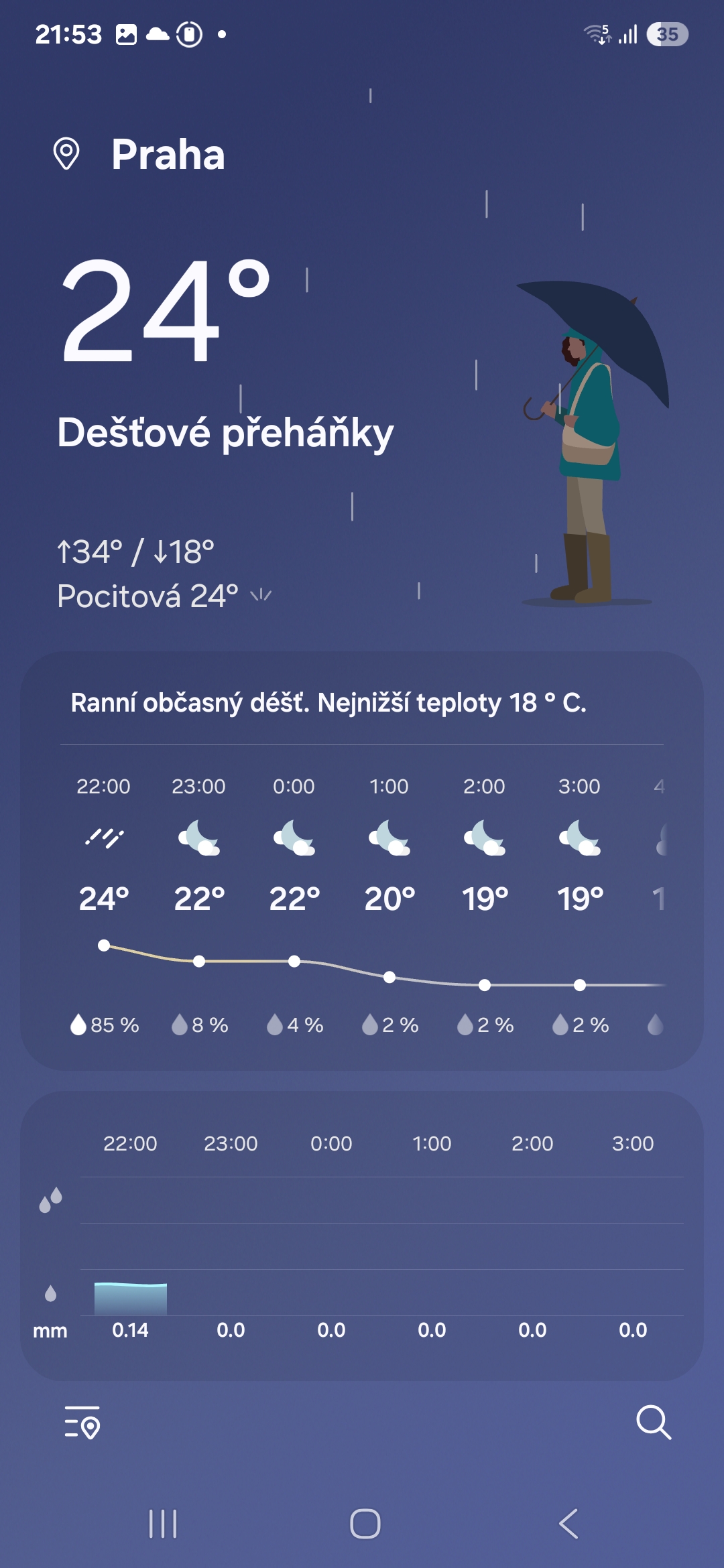
Task: Open the hourly precipitation chart card
Action: tap(362, 1236)
